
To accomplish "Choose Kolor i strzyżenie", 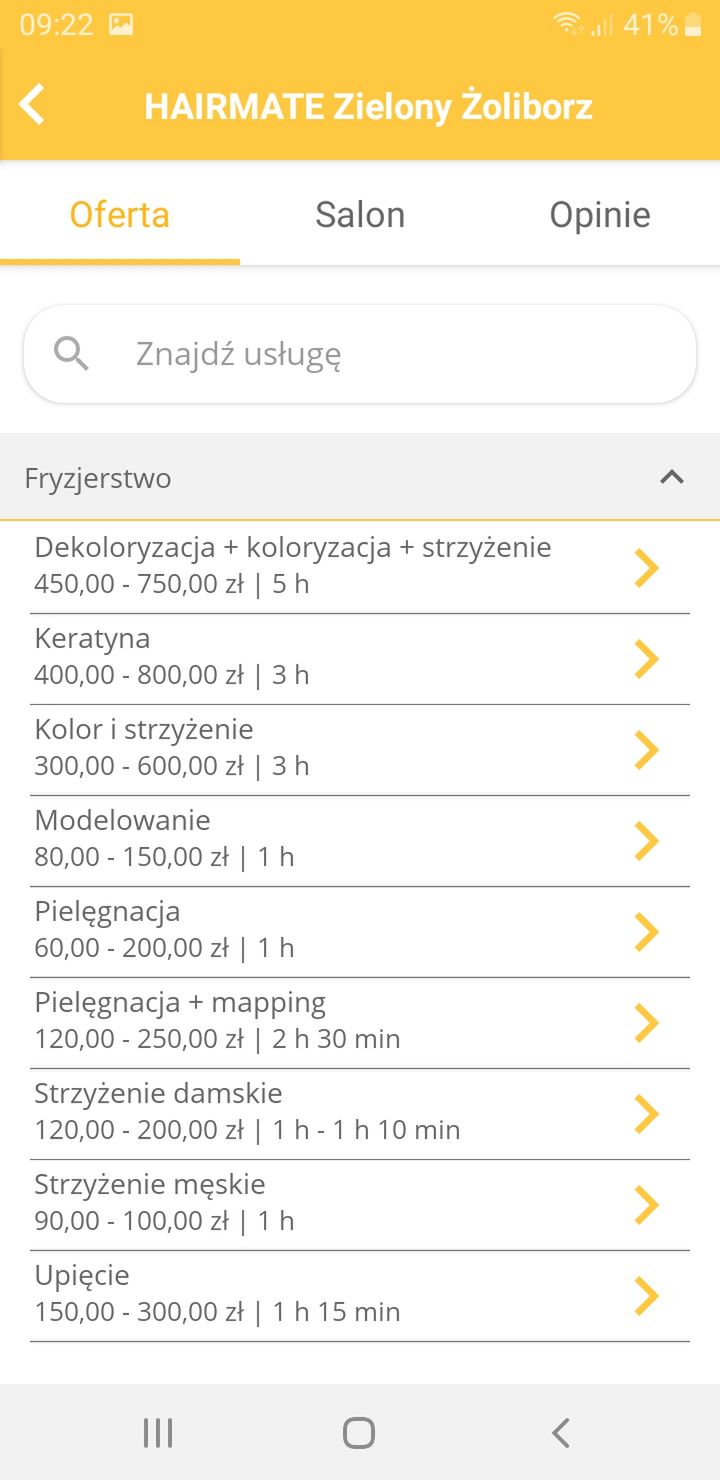I will (x=360, y=749).
